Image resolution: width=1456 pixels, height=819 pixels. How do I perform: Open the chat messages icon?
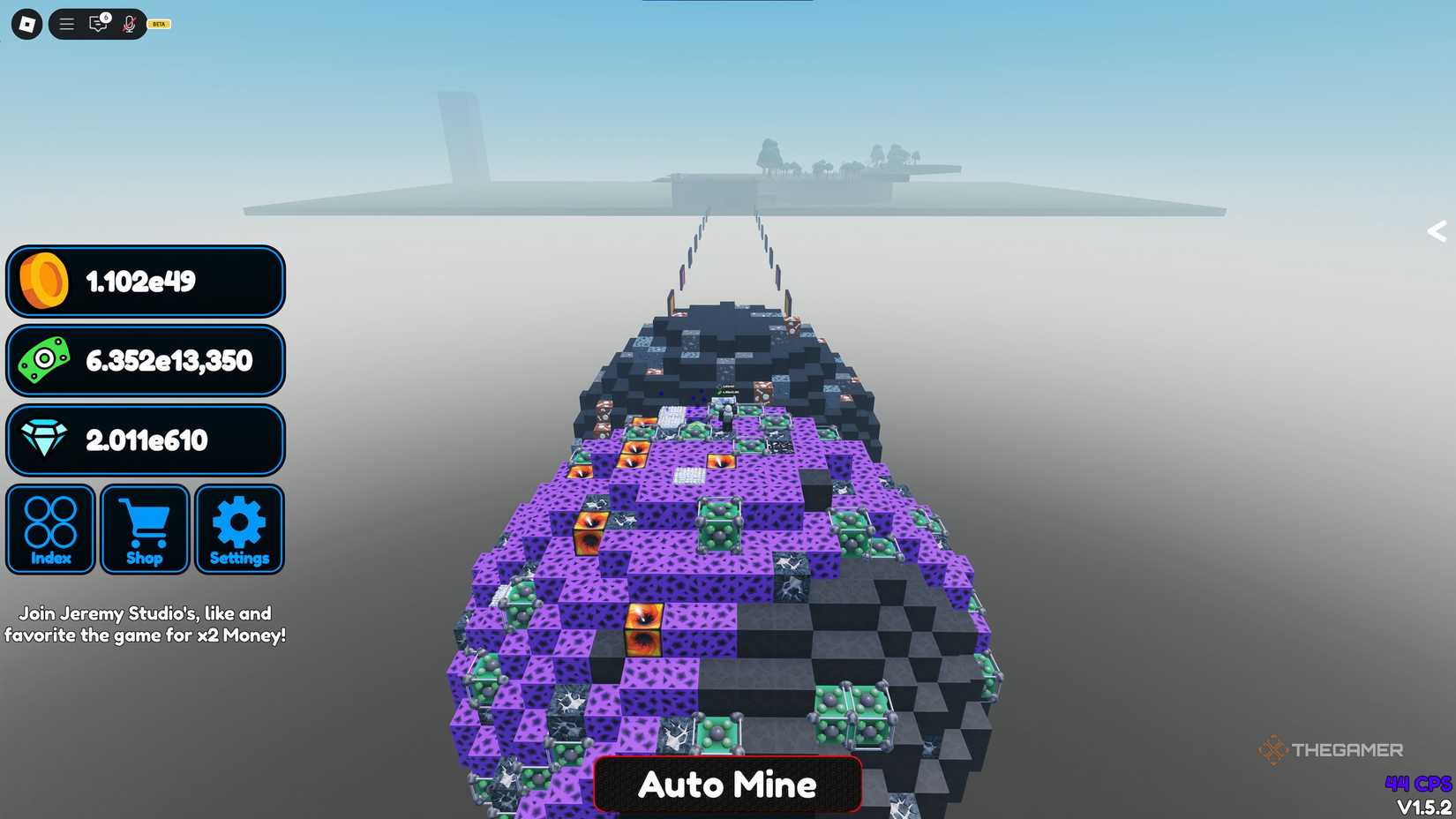tap(98, 24)
